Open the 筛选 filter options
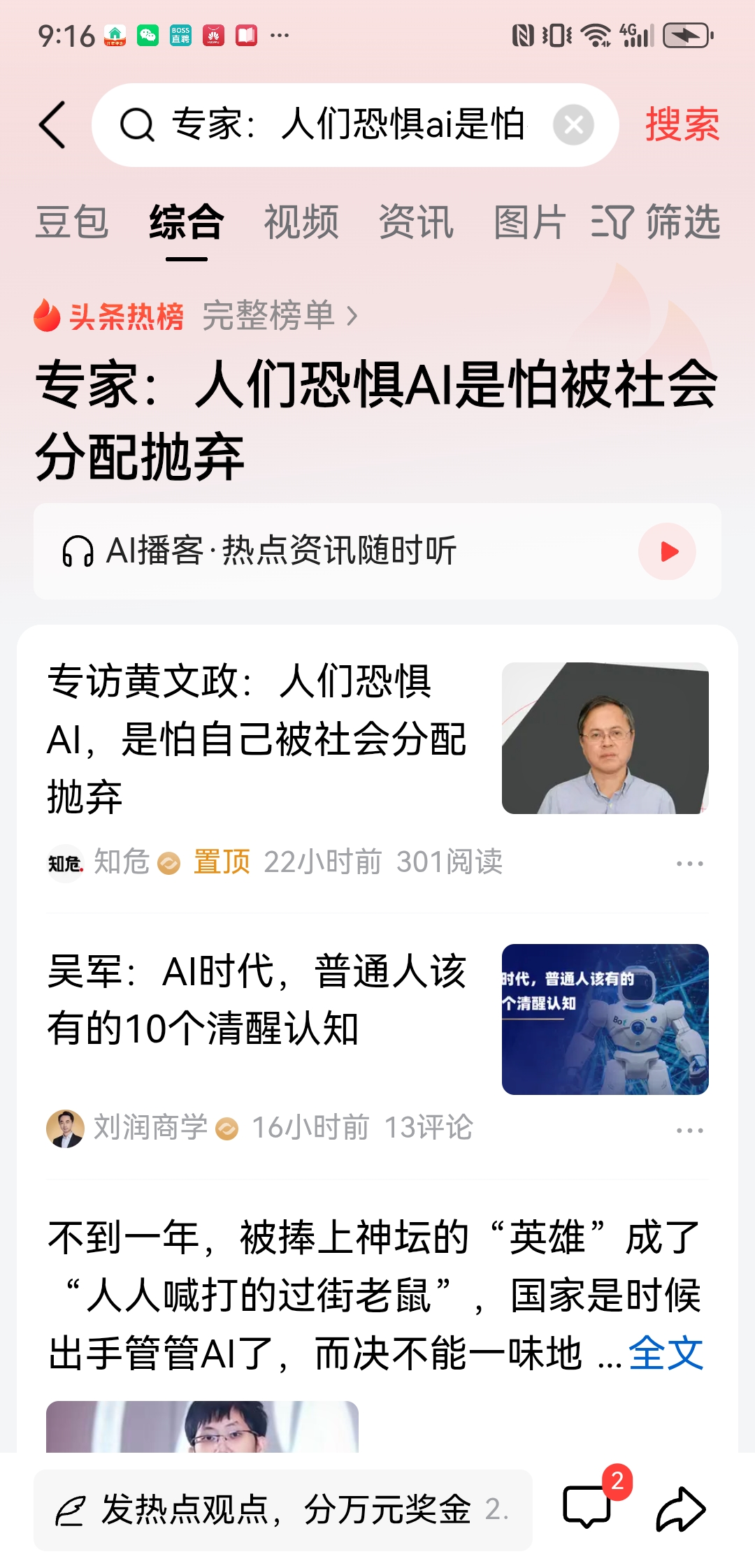The width and height of the screenshot is (755, 1568). point(656,222)
